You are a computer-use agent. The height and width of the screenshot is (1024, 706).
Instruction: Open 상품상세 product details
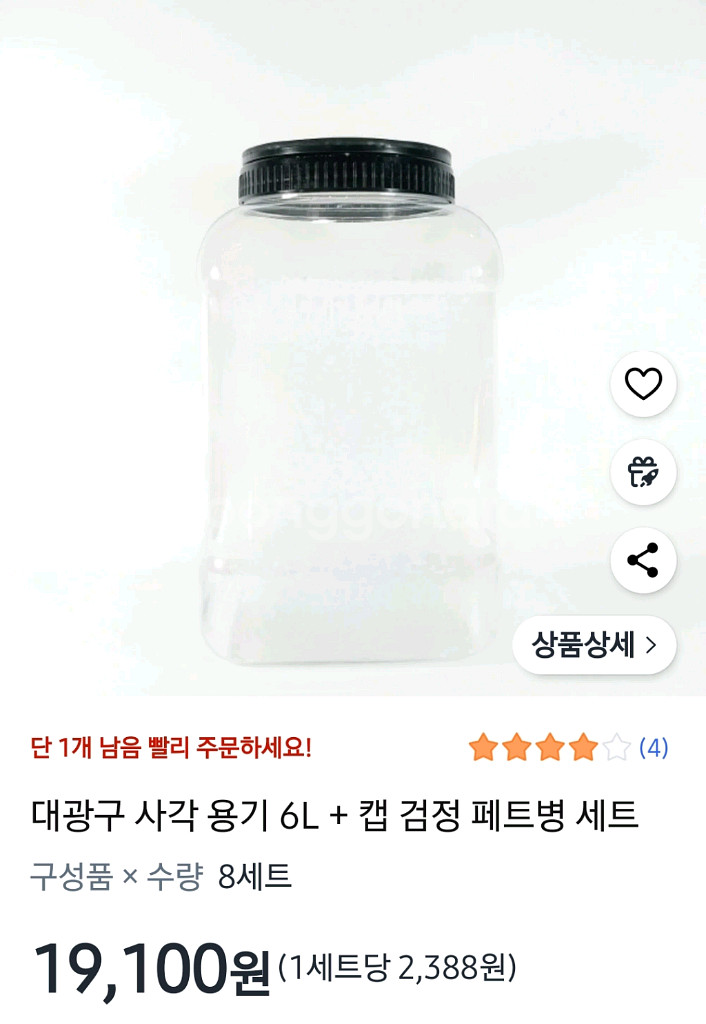[x=594, y=645]
